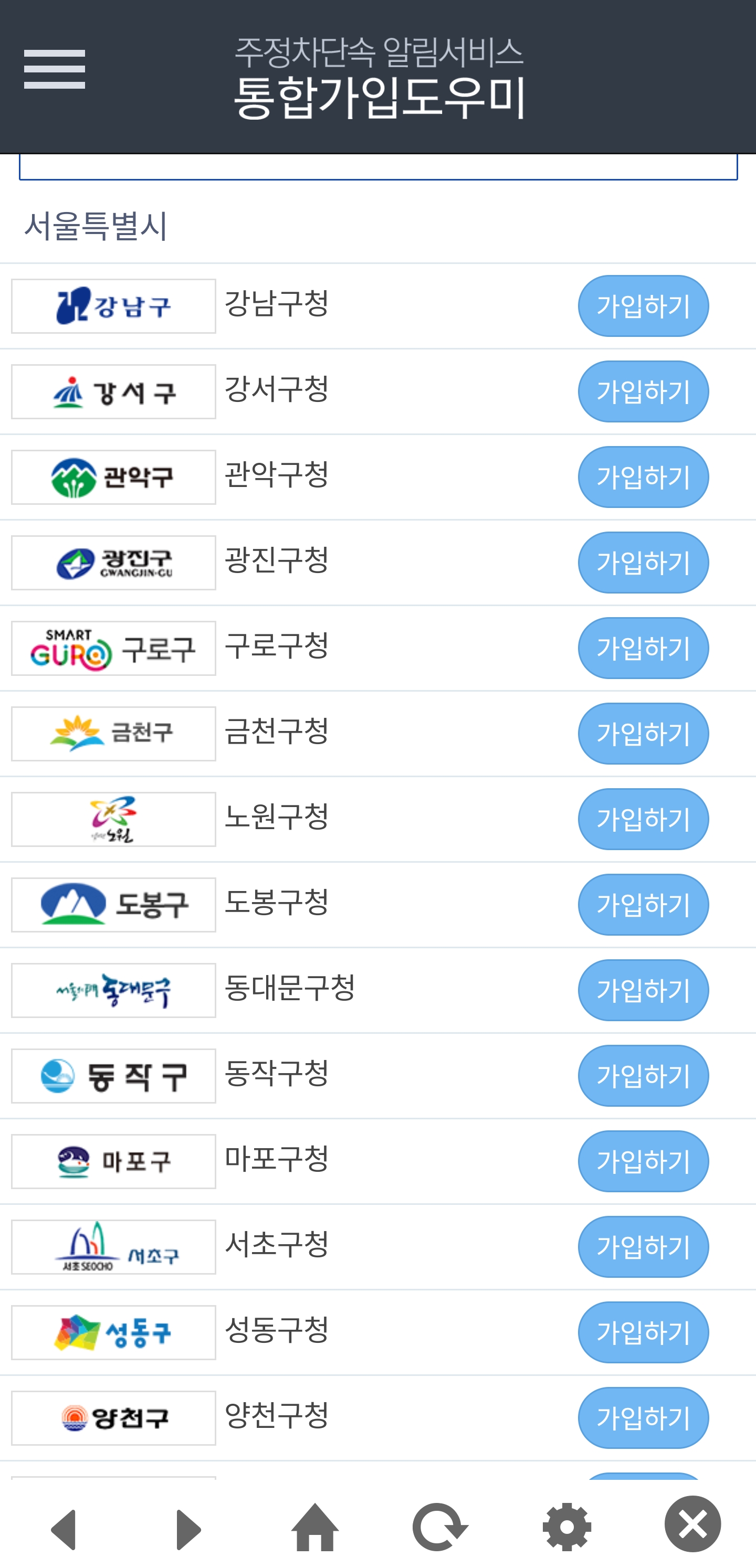Screen dimensions: 756x1568
Task: Click the SMART GURO Guro-gu logo
Action: [x=113, y=647]
